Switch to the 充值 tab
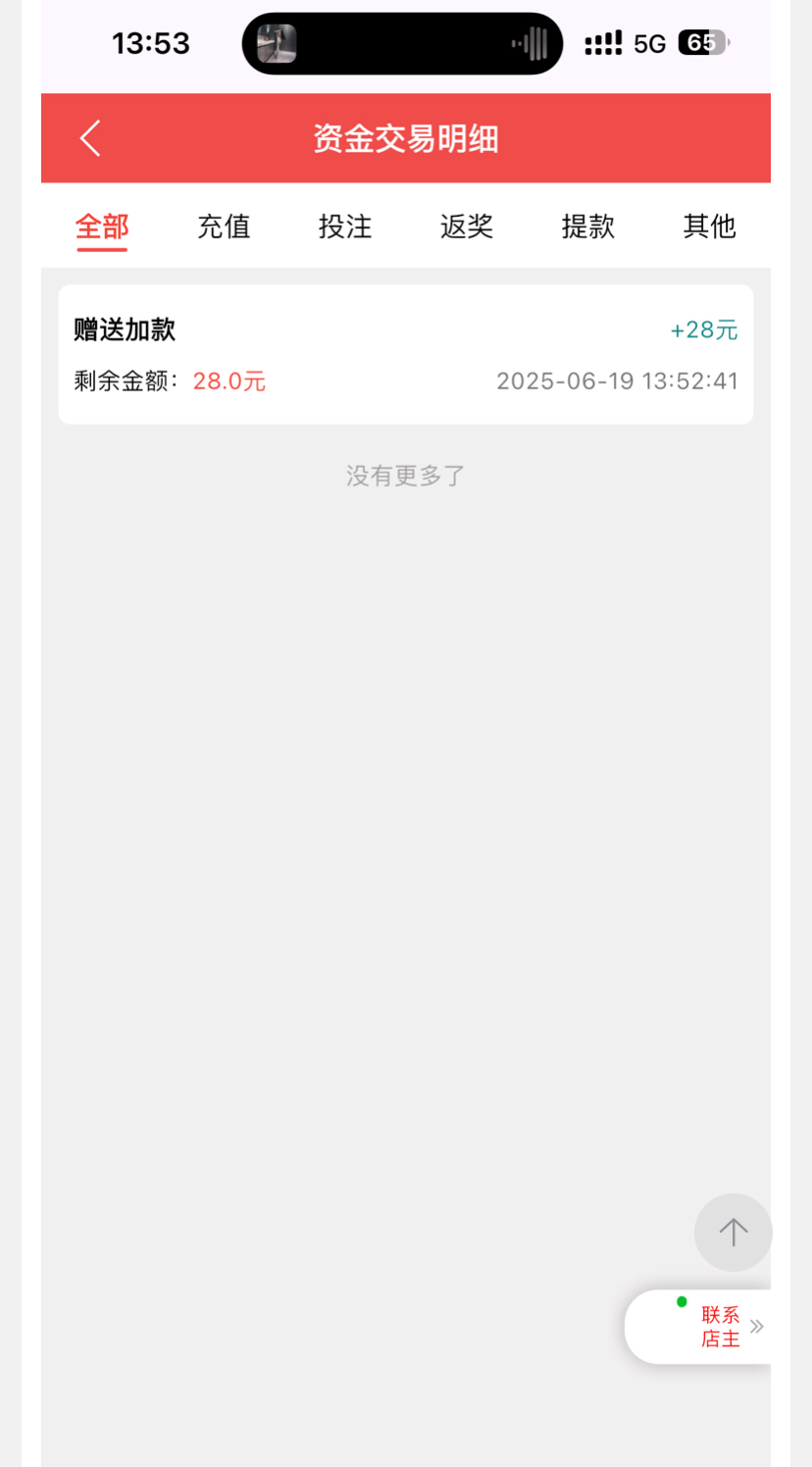The height and width of the screenshot is (1467, 812). [x=224, y=227]
